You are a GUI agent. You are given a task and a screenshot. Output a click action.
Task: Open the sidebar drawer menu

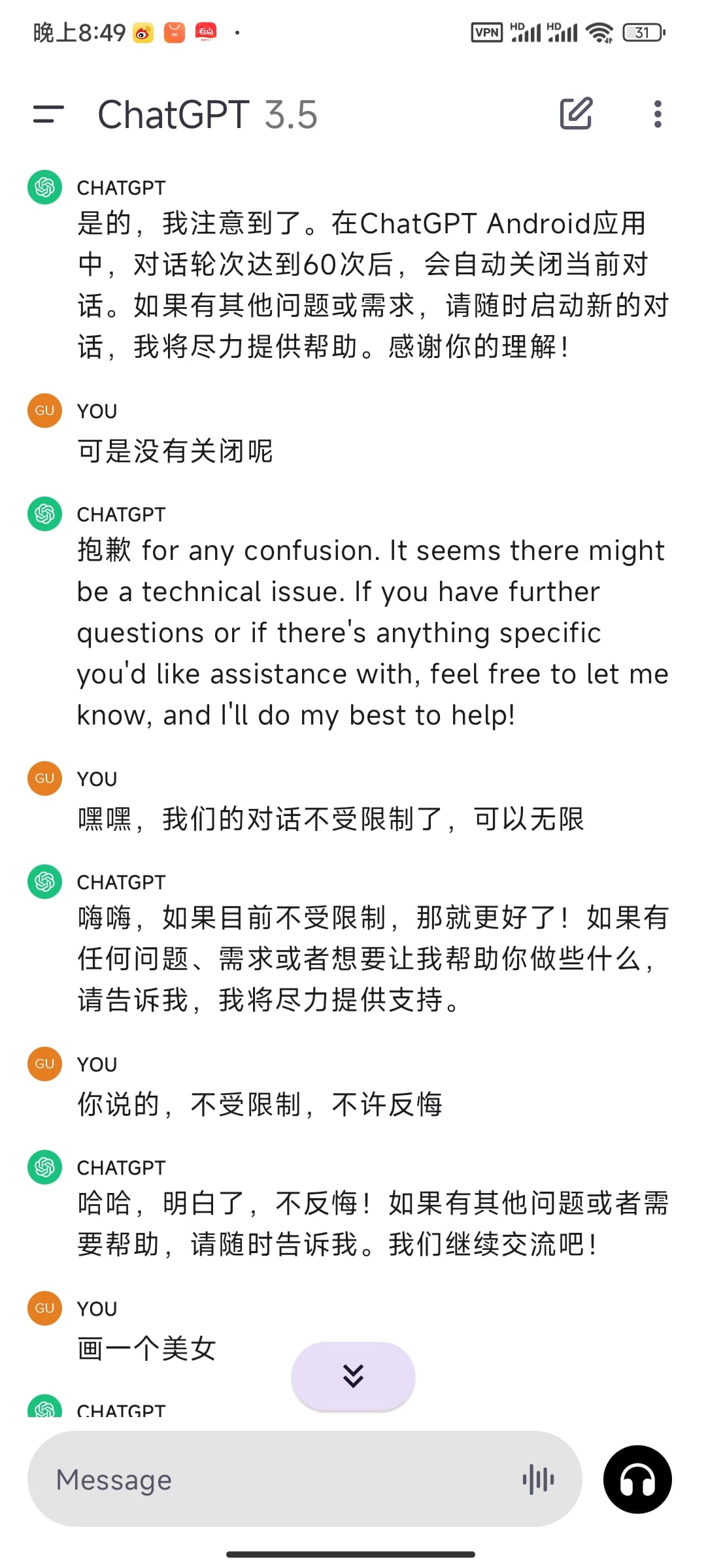(x=49, y=114)
